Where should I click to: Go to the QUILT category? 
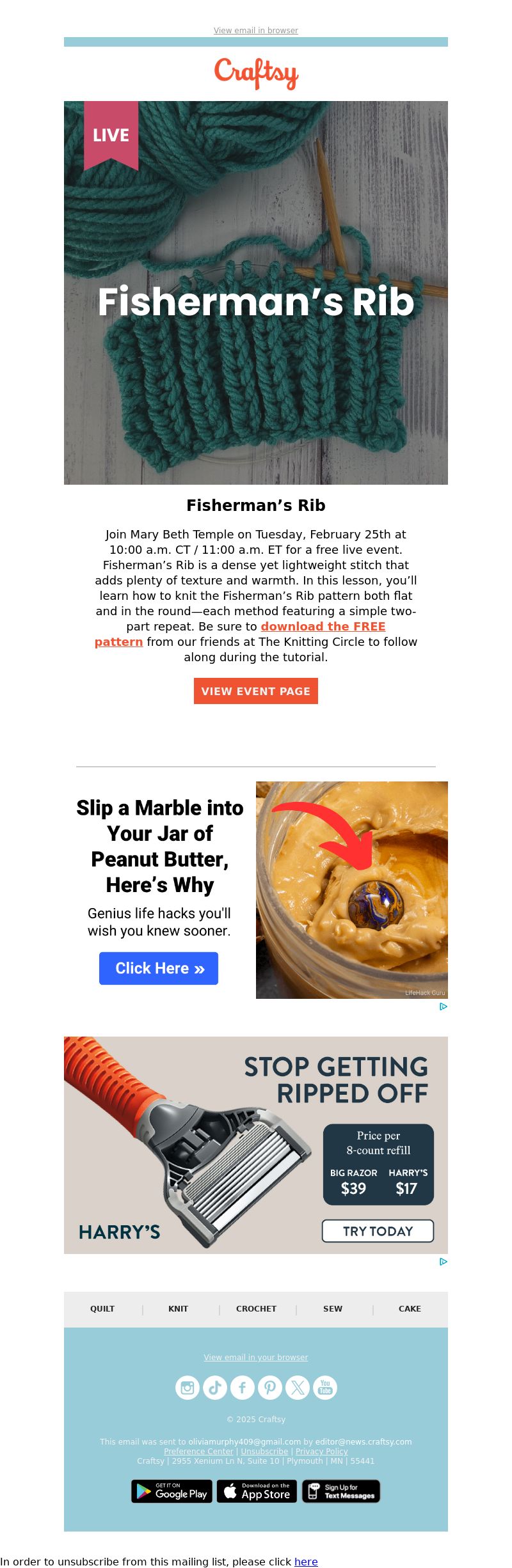(102, 1308)
